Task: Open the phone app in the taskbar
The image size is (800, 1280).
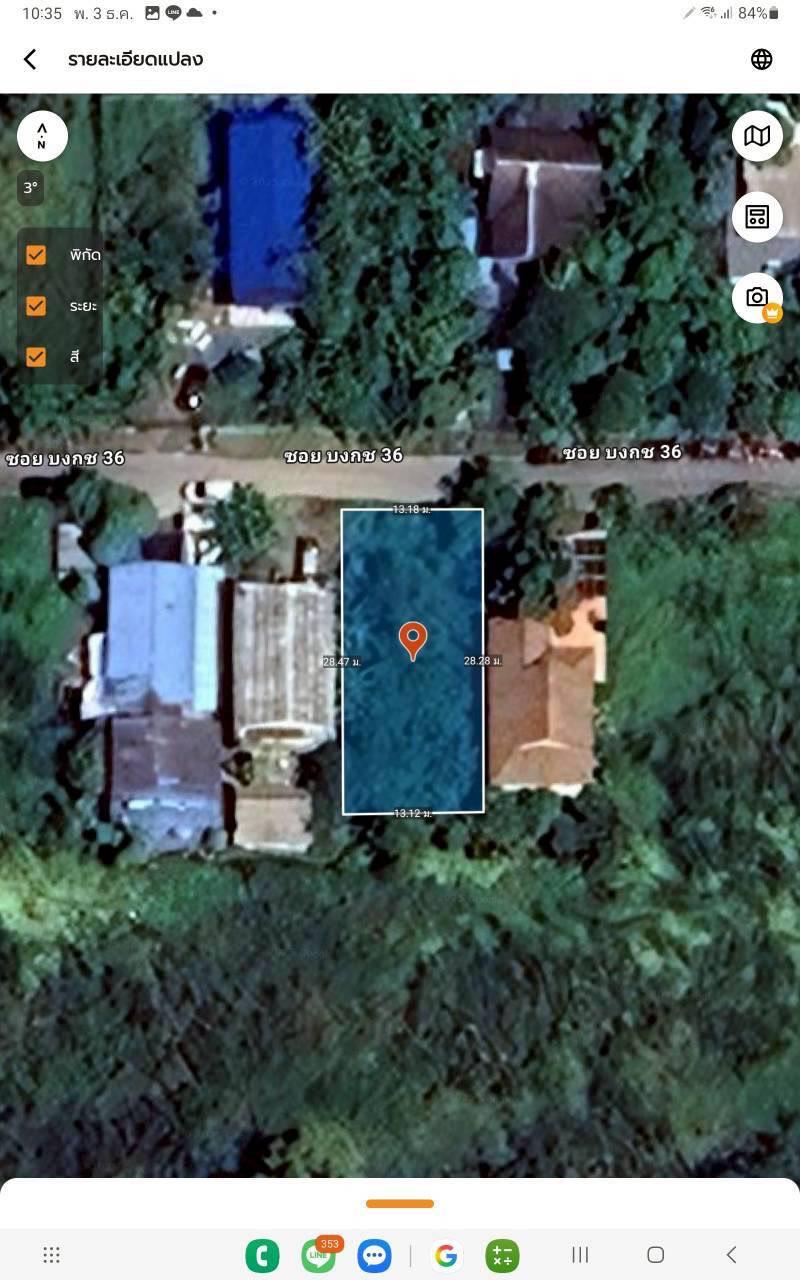Action: click(x=262, y=1255)
